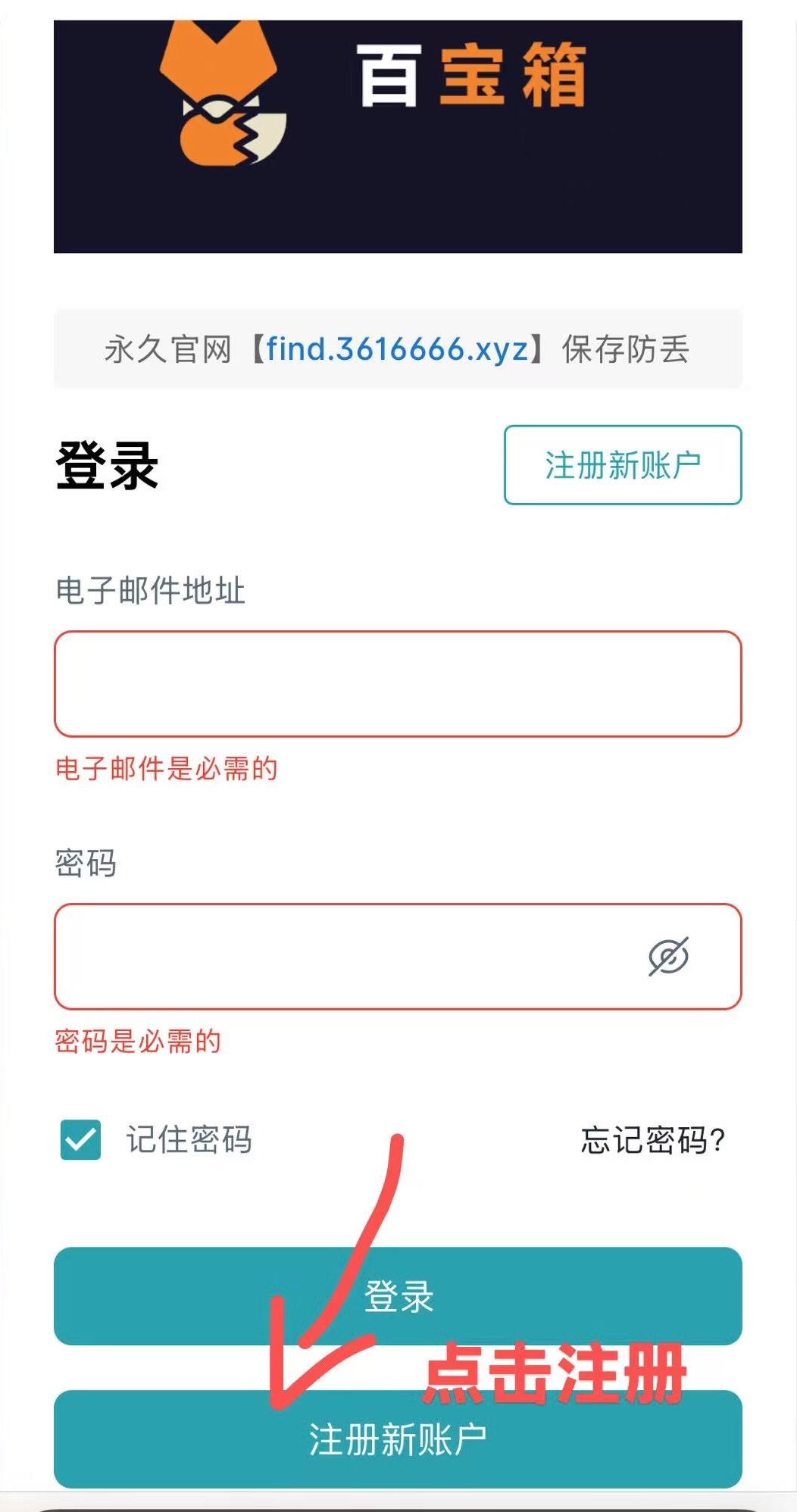Open the find.3616666.xyz link
Image resolution: width=797 pixels, height=1512 pixels.
click(x=397, y=349)
